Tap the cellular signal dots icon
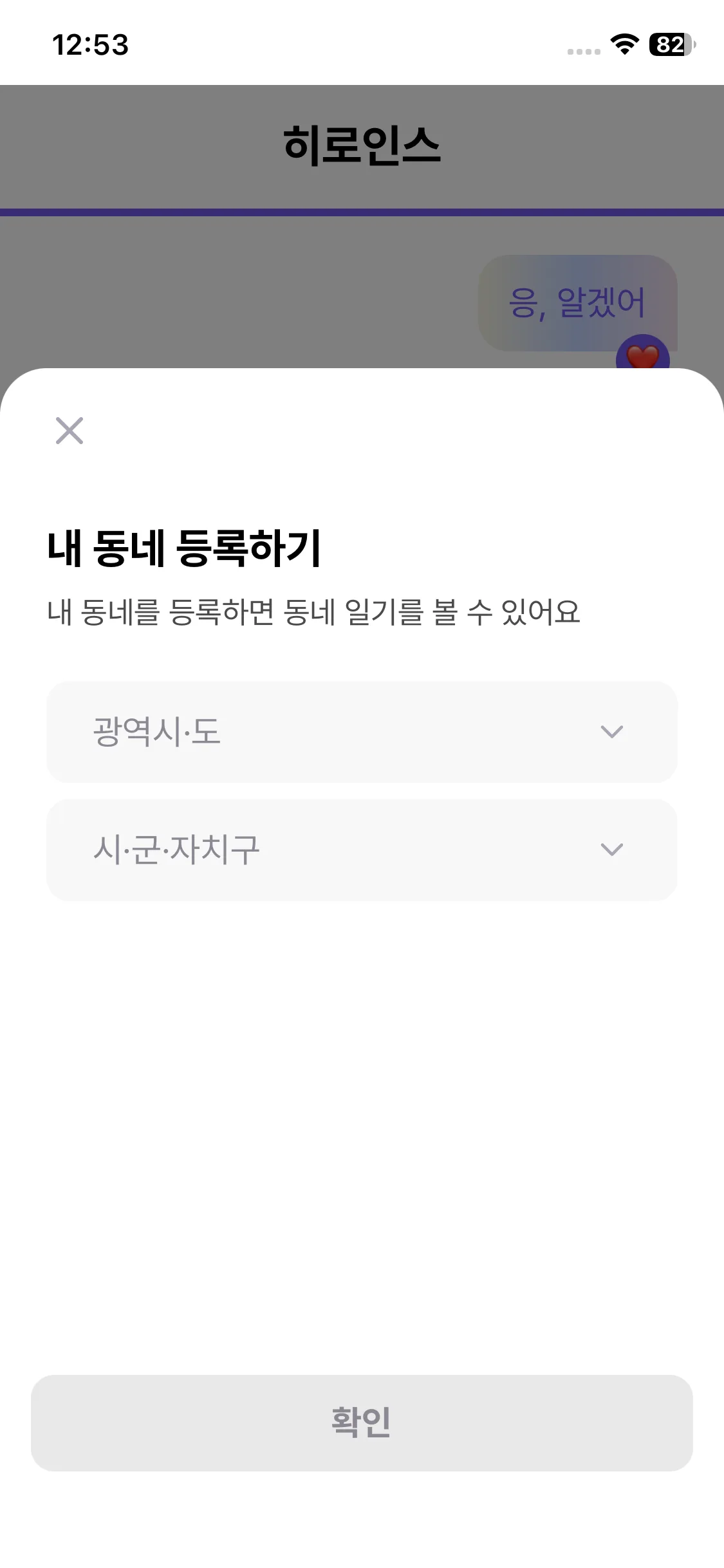 tap(581, 46)
